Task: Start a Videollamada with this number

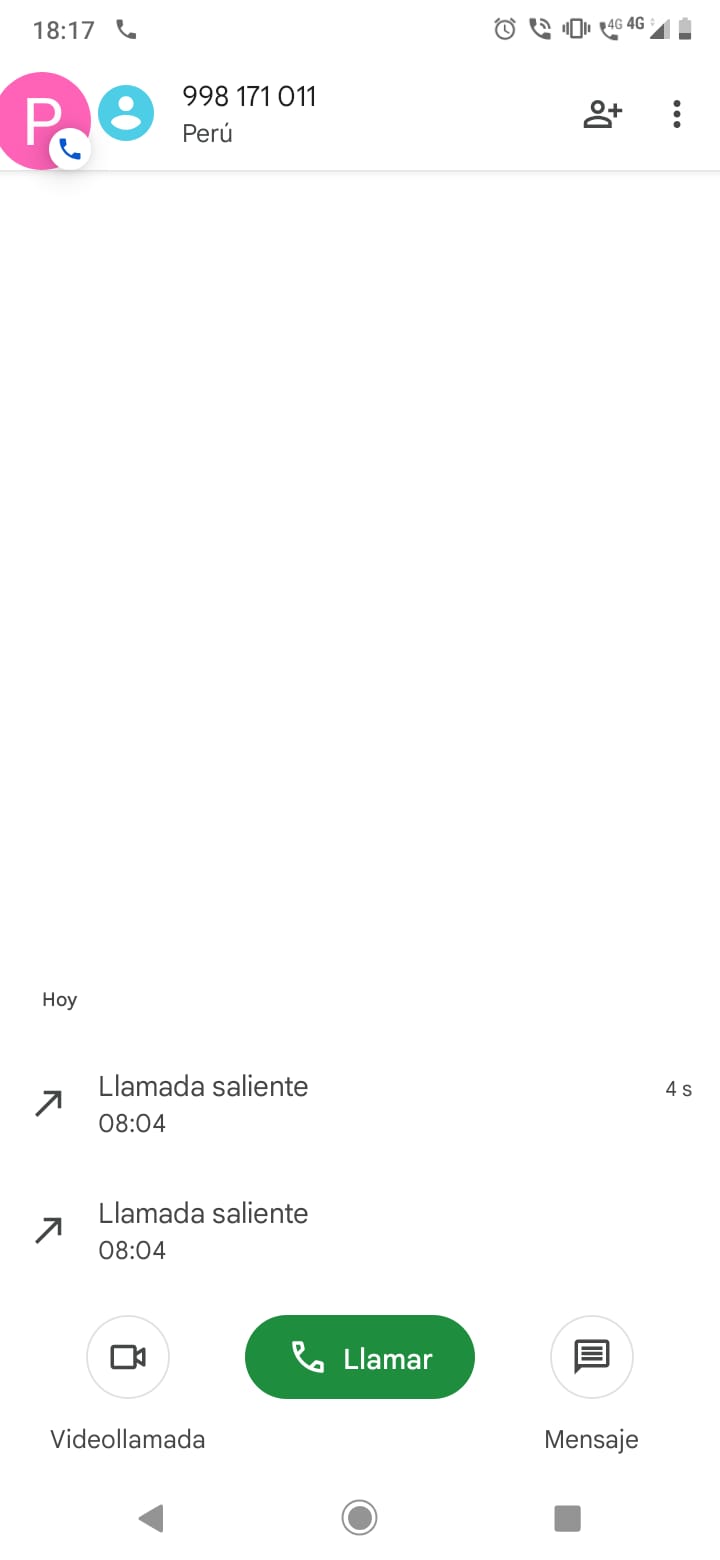Action: click(x=128, y=1357)
